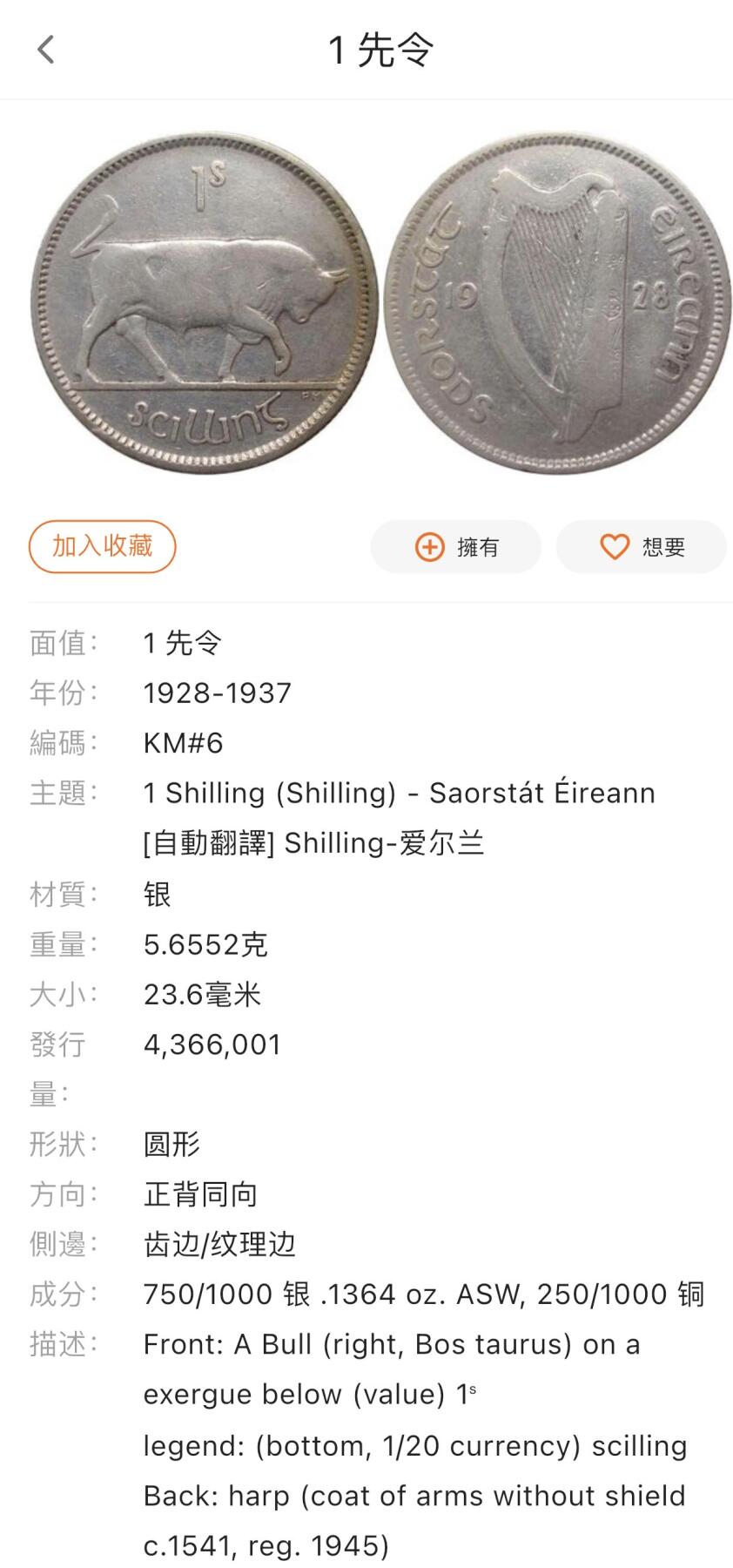Tap the heart icon beside 想要

615,547
